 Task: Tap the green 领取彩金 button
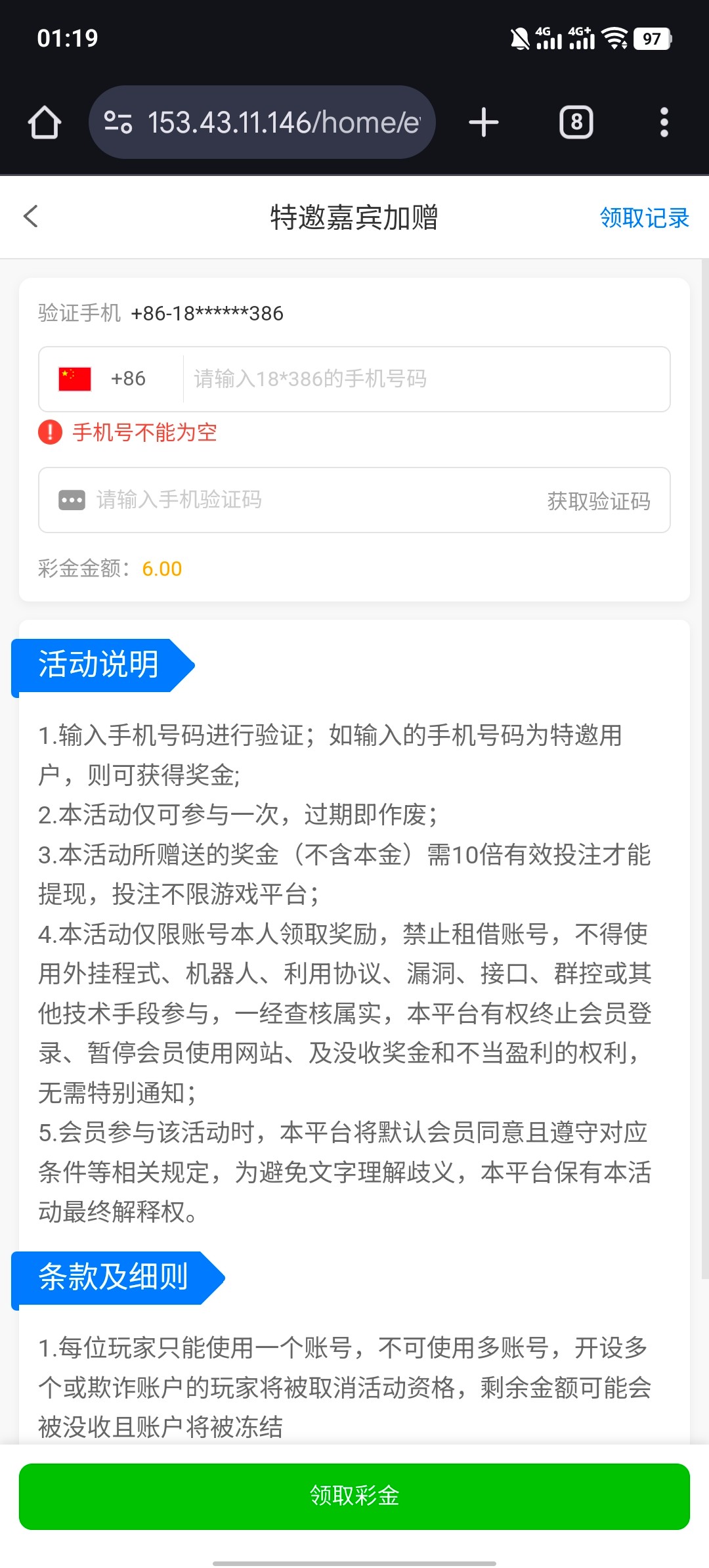click(x=354, y=1496)
